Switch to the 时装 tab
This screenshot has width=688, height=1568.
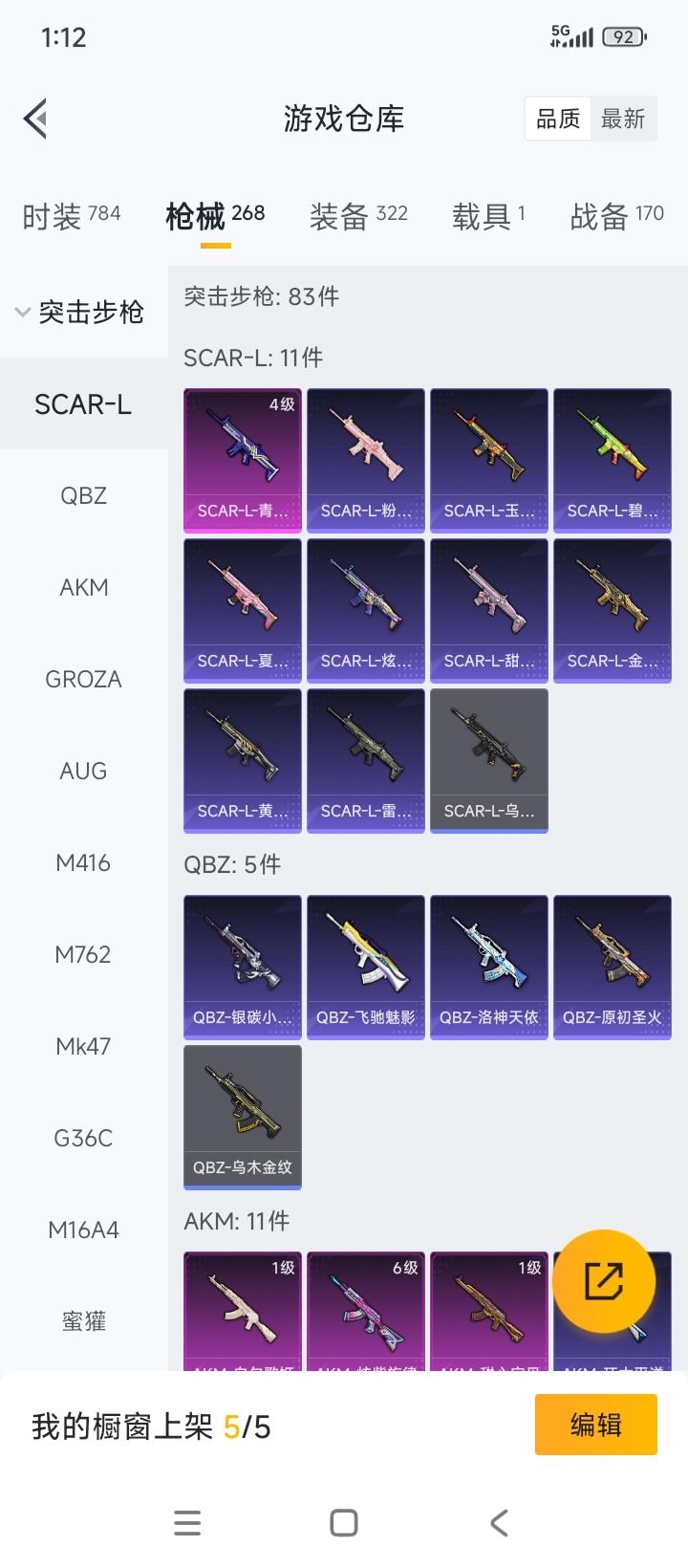point(71,216)
